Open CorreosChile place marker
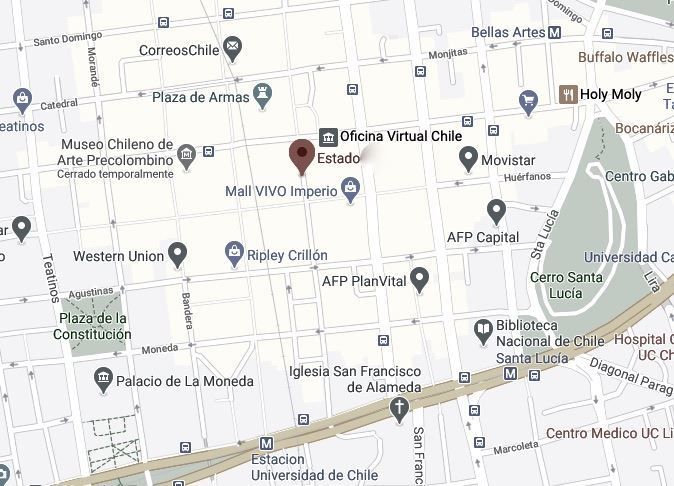This screenshot has height=486, width=674. click(x=233, y=47)
